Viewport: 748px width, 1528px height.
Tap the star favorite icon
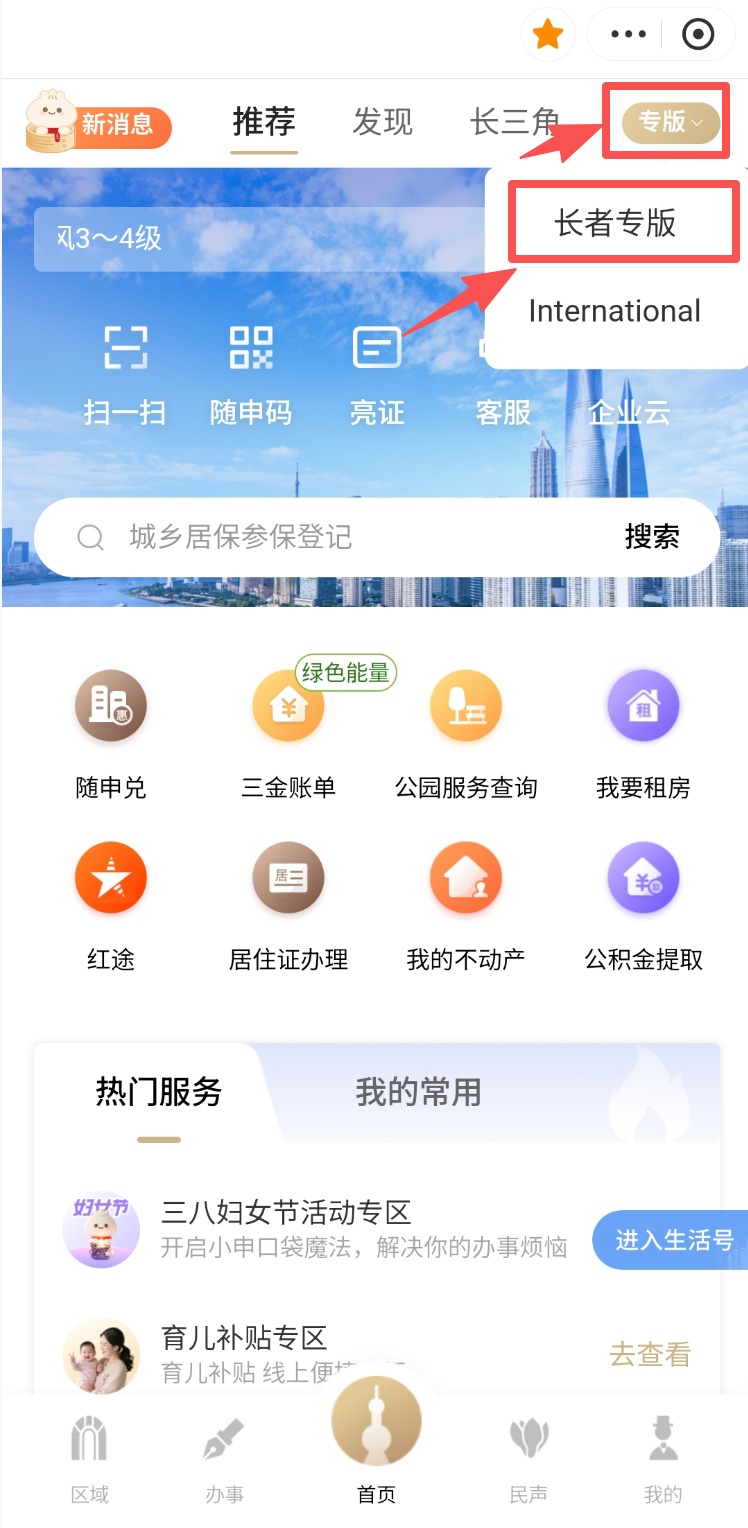tap(547, 35)
